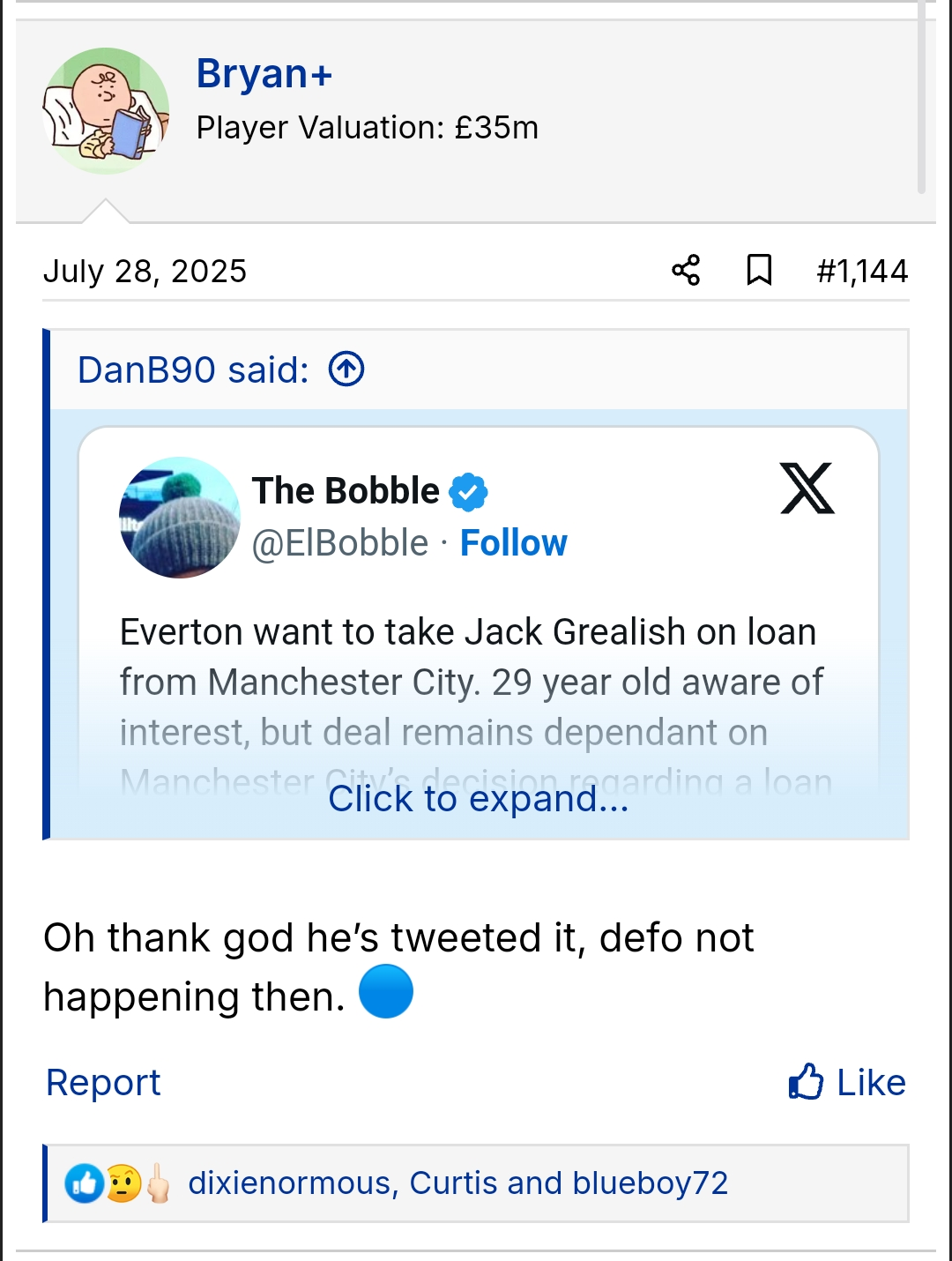Open Bryan+ user profile link

click(x=264, y=74)
